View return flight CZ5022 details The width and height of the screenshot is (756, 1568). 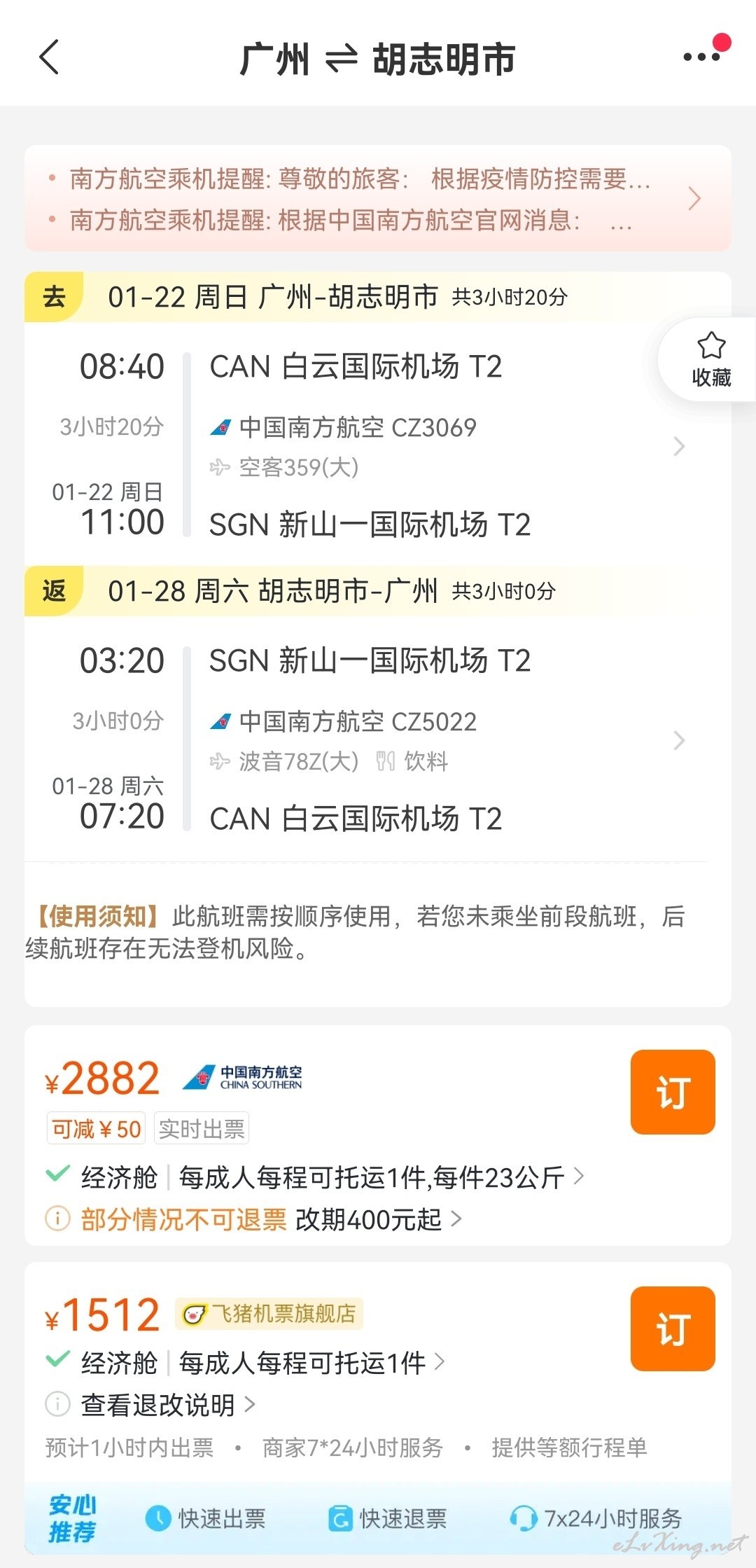pyautogui.click(x=378, y=740)
